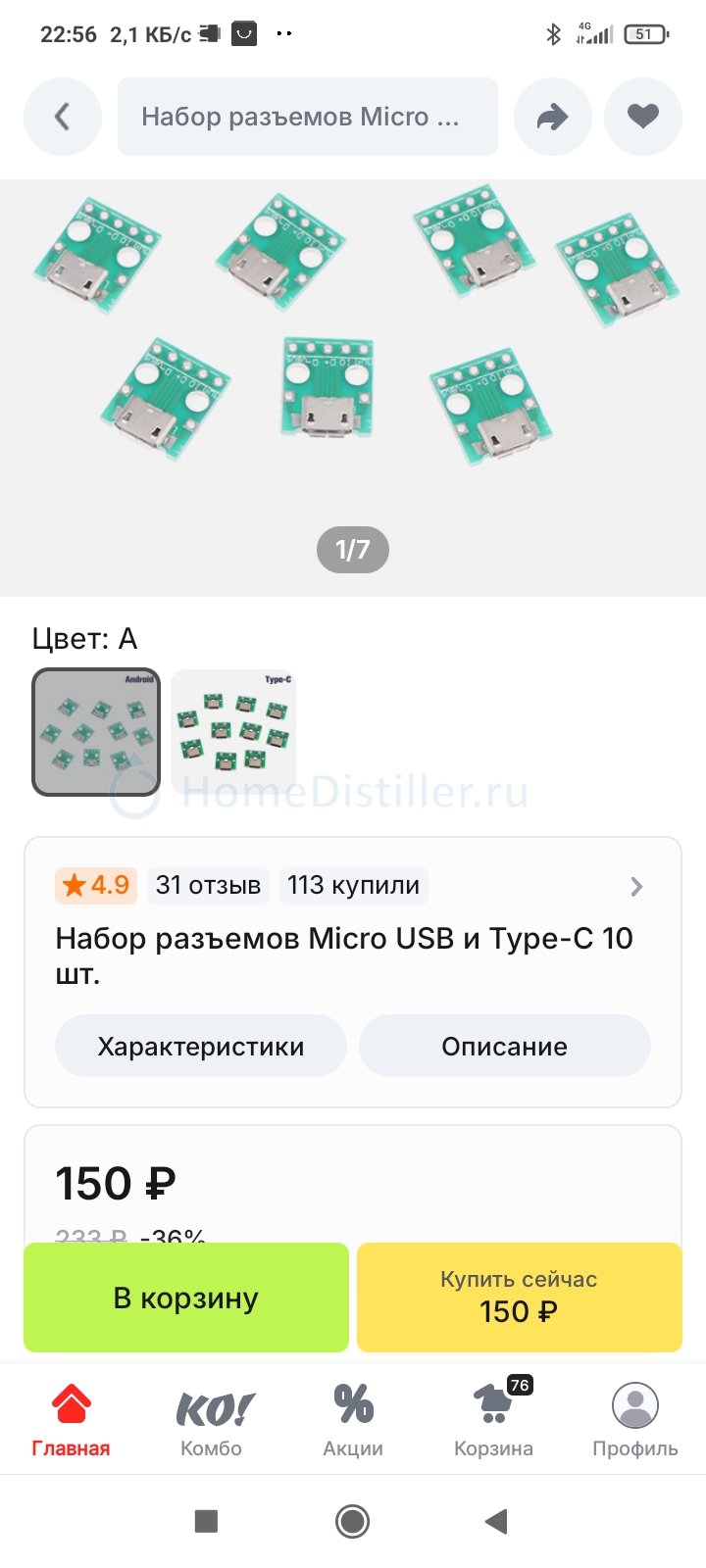Open the Акции tab

coord(353,1419)
